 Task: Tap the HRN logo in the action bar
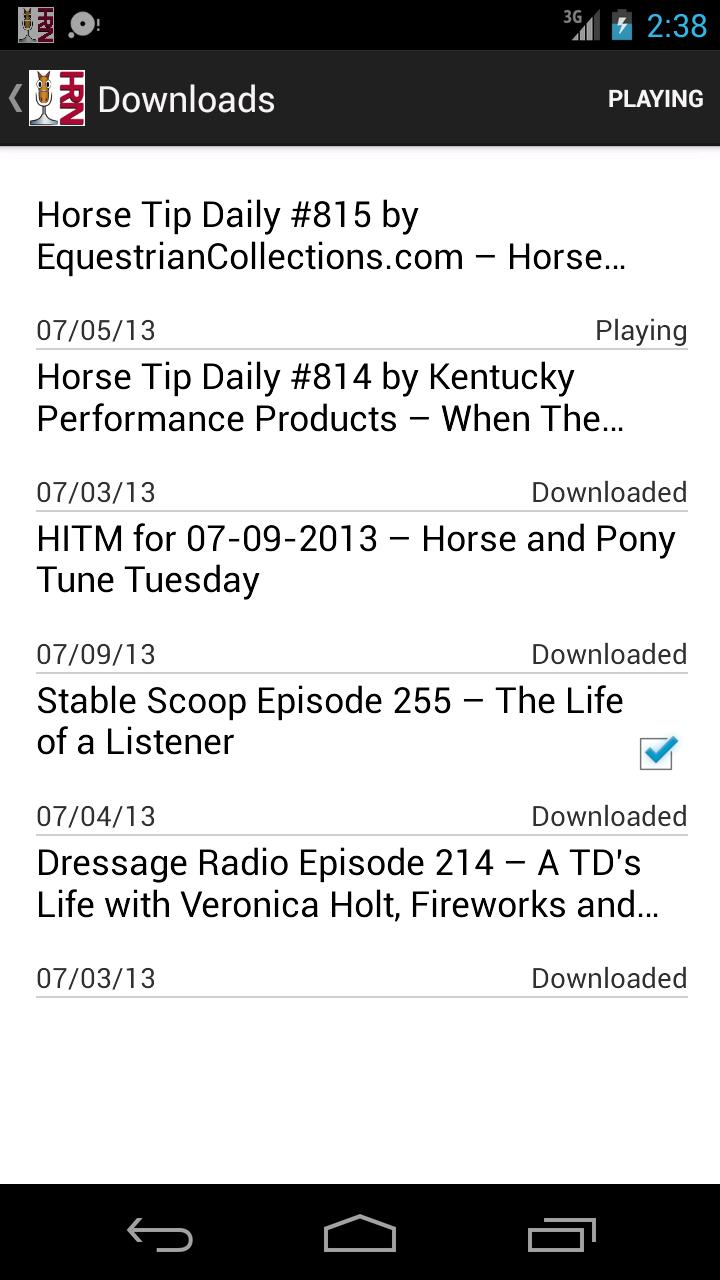(58, 97)
